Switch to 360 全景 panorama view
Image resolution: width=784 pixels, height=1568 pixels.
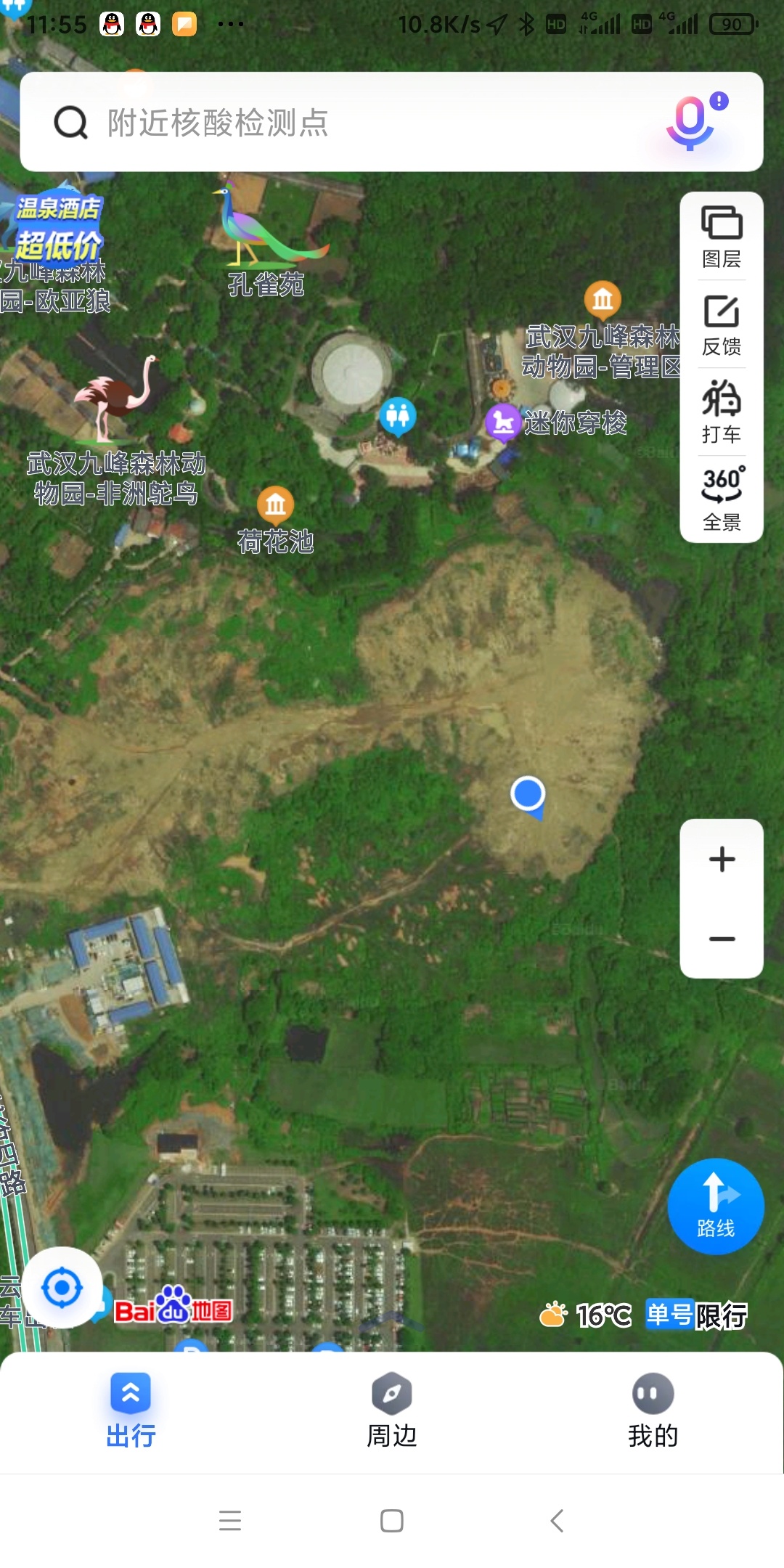pos(722,499)
